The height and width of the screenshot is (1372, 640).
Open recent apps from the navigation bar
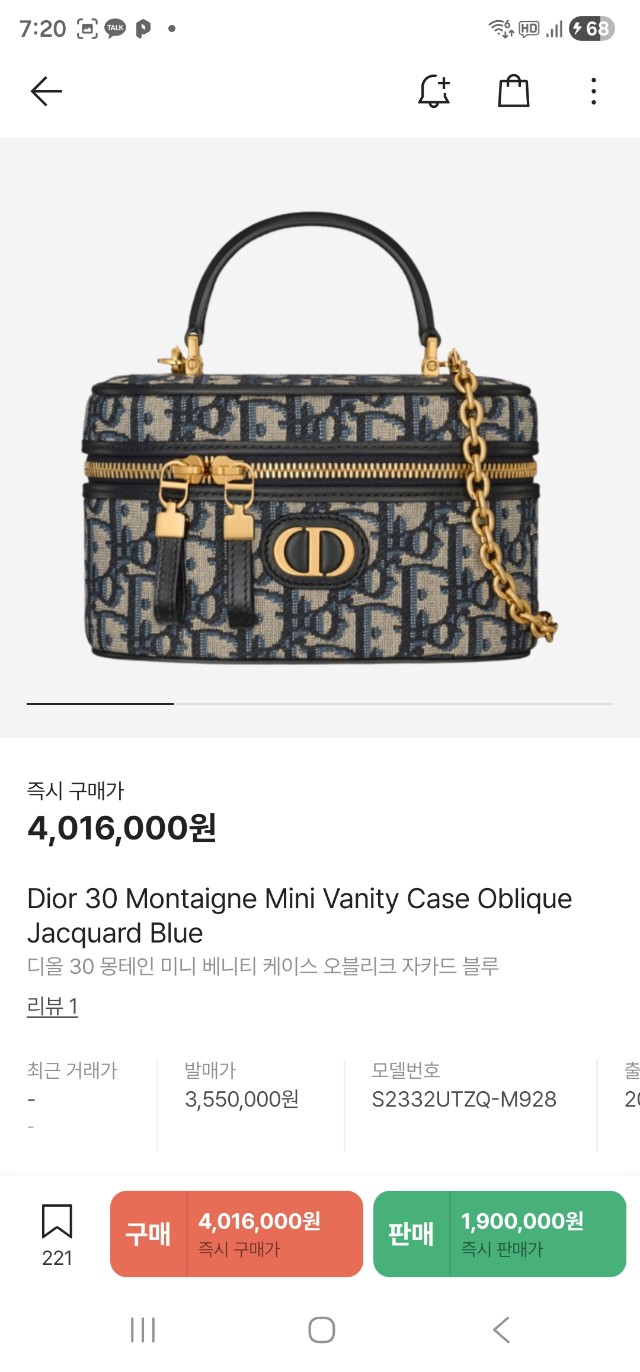tap(143, 1329)
